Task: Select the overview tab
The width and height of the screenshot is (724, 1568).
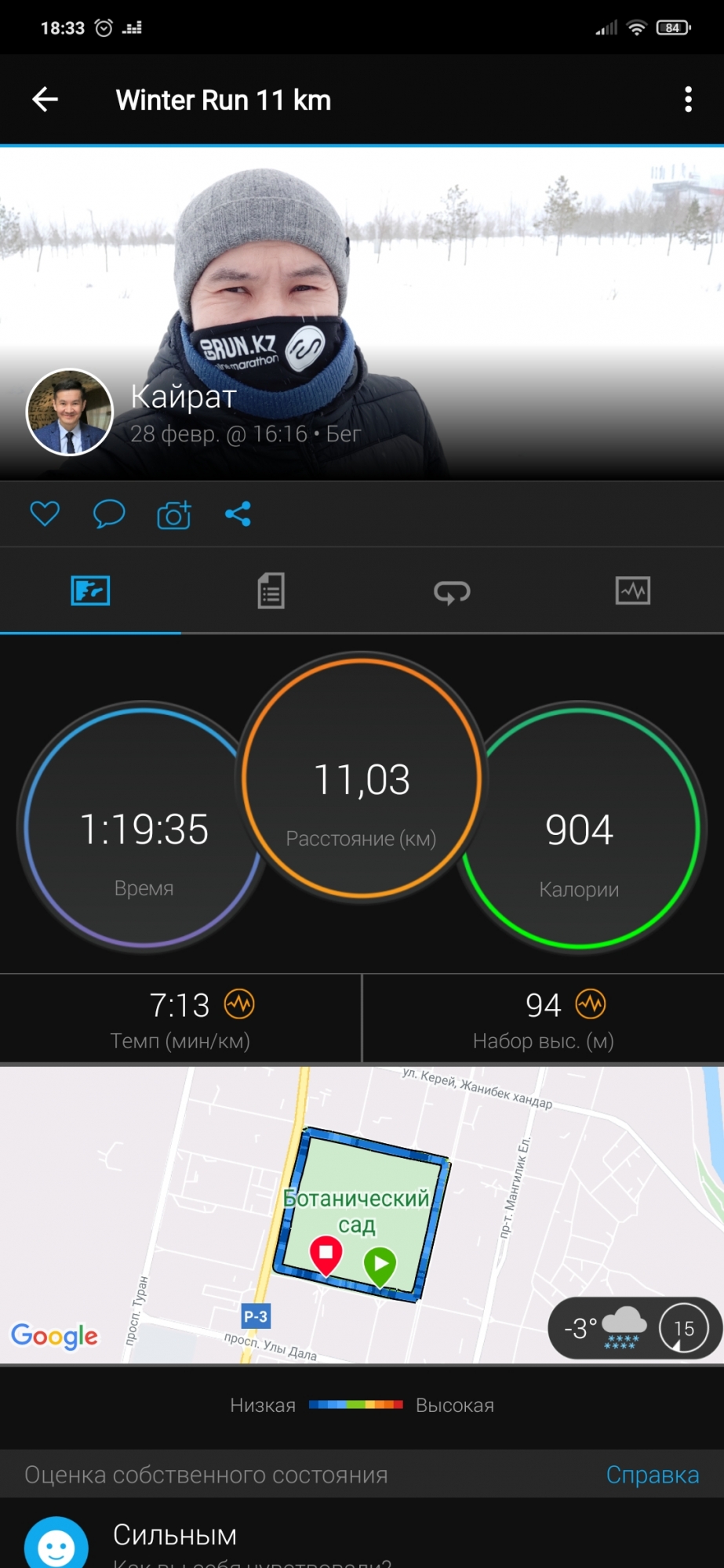Action: point(90,591)
